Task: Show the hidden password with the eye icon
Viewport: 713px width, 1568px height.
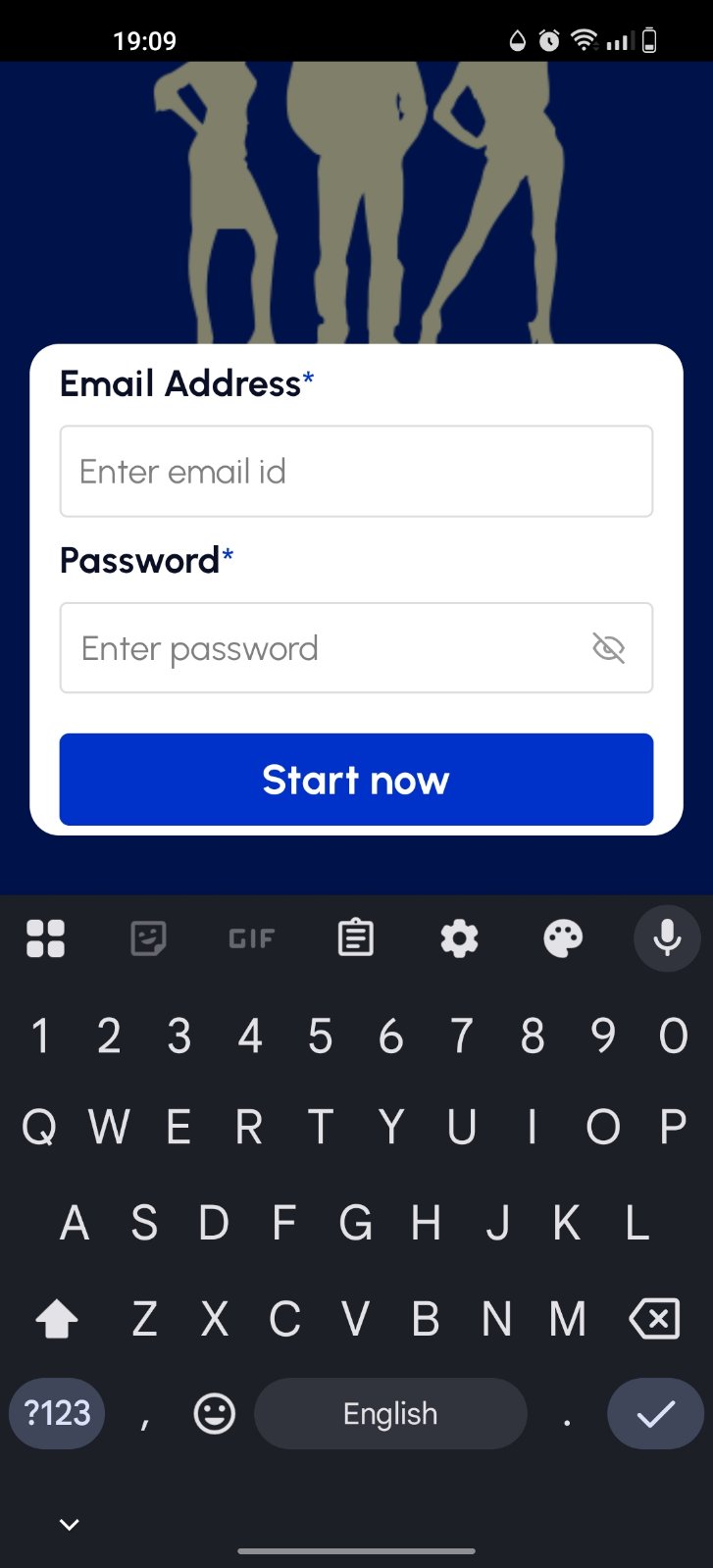Action: 609,648
